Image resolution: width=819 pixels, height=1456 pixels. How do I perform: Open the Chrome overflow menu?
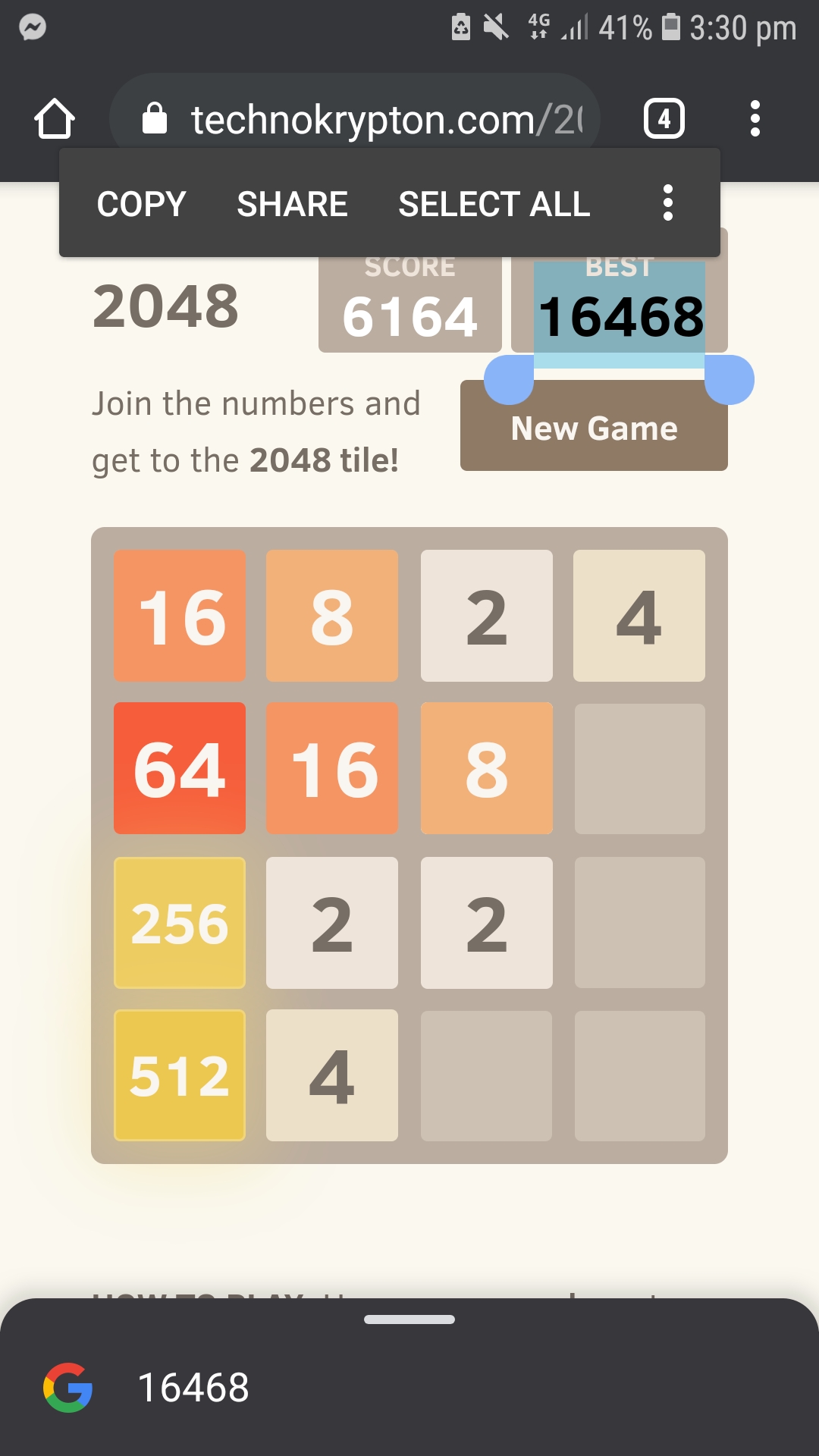point(755,119)
